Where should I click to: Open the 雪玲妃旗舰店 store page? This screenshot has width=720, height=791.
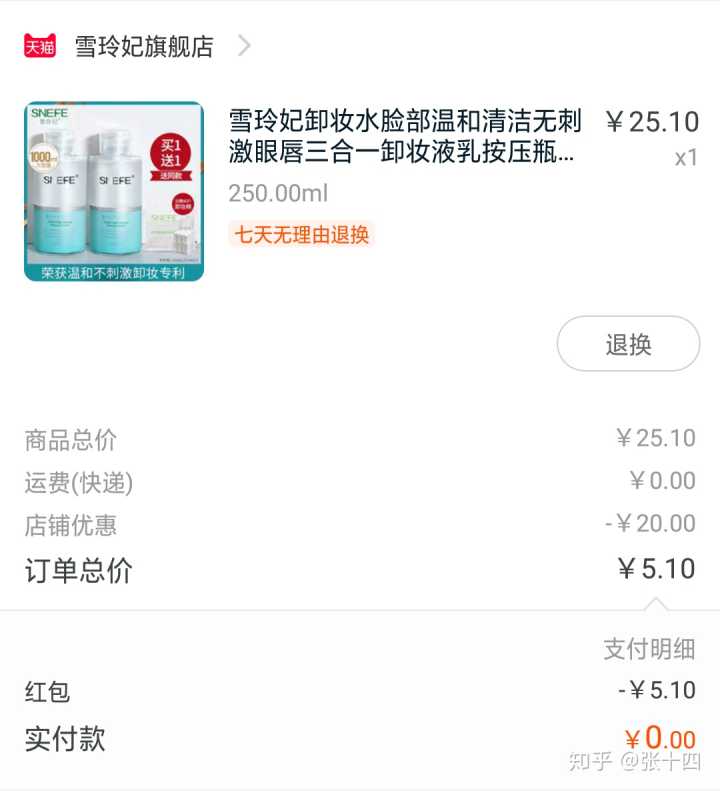144,46
